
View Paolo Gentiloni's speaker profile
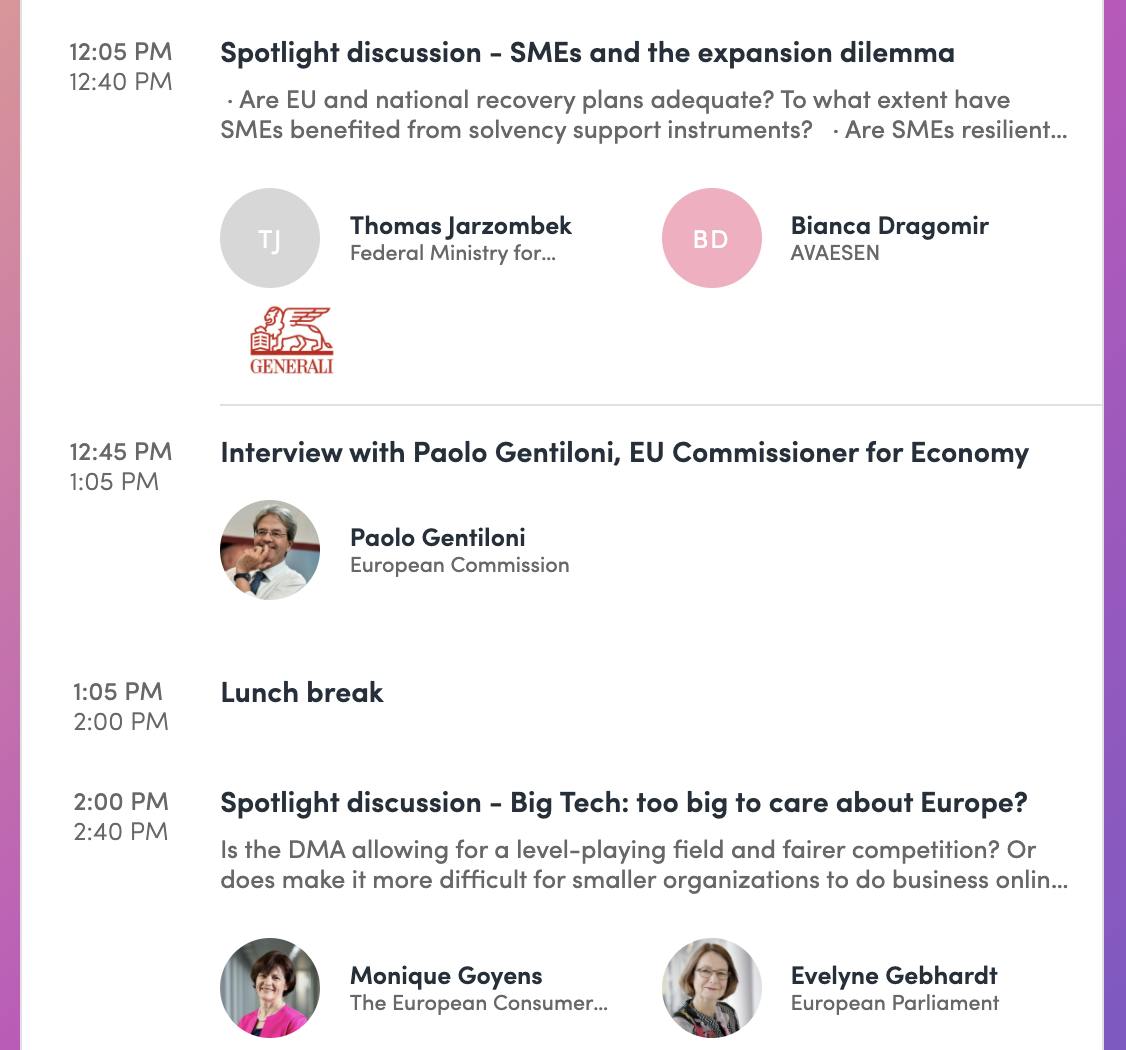point(437,537)
